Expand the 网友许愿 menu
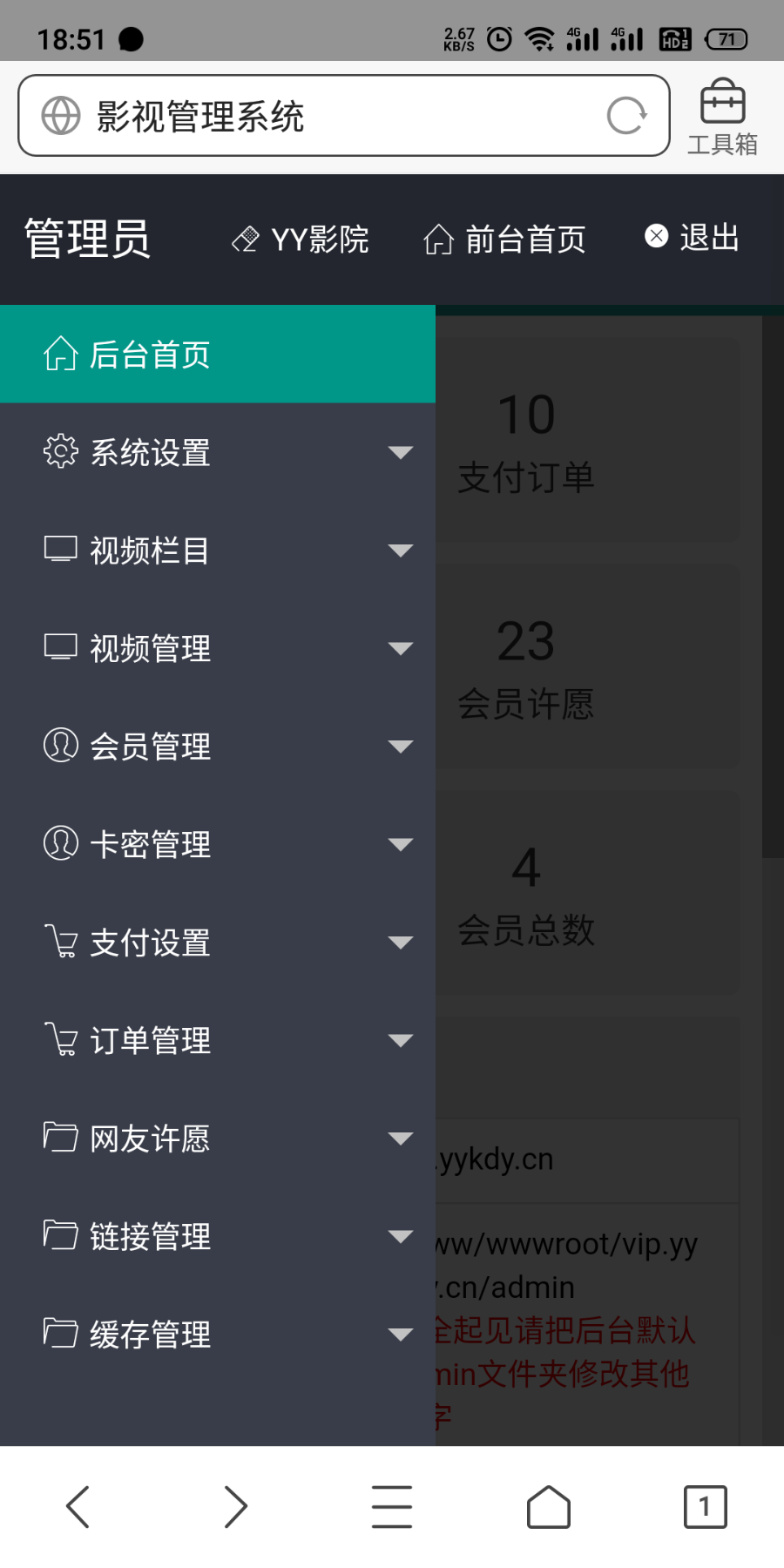This screenshot has width=784, height=1568. [218, 1139]
